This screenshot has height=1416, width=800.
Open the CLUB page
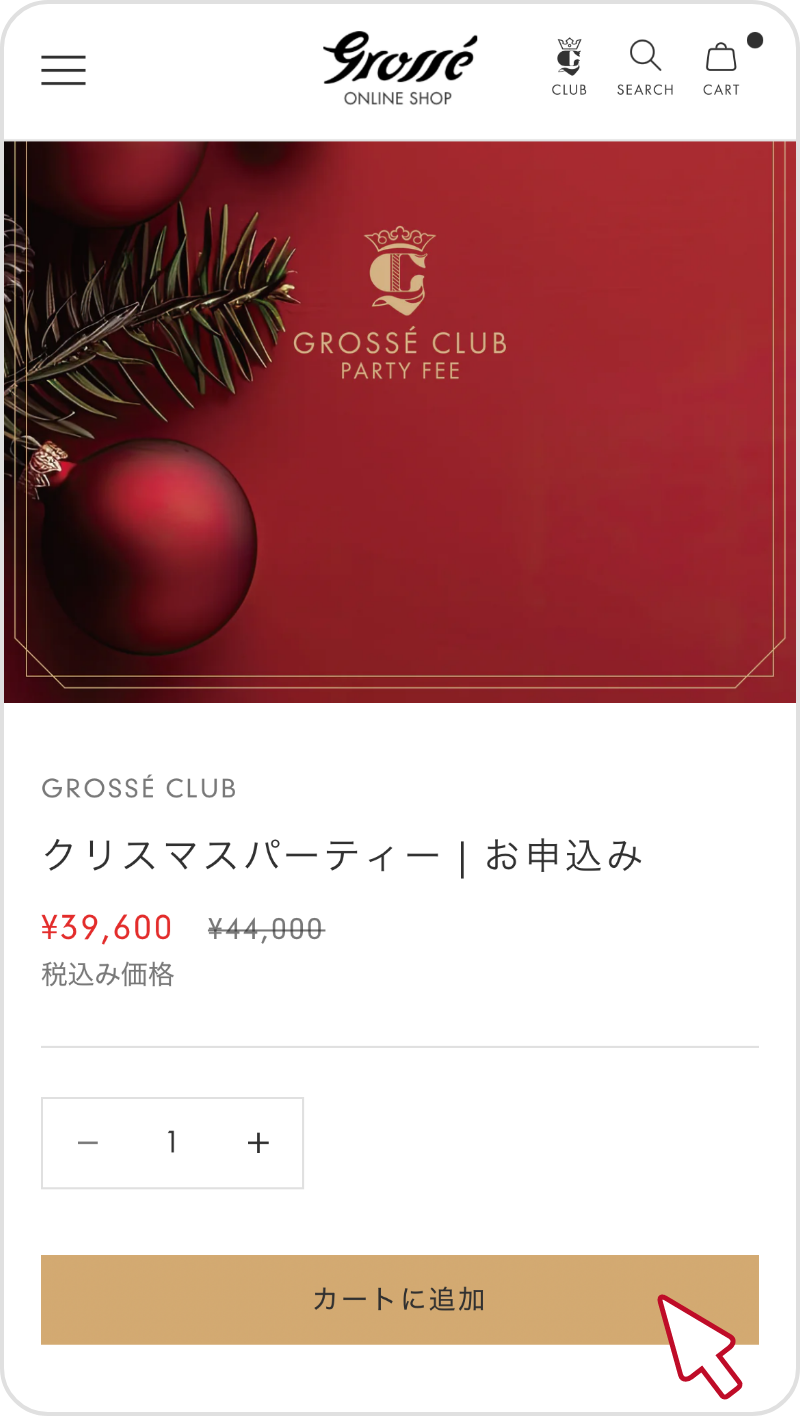[569, 68]
